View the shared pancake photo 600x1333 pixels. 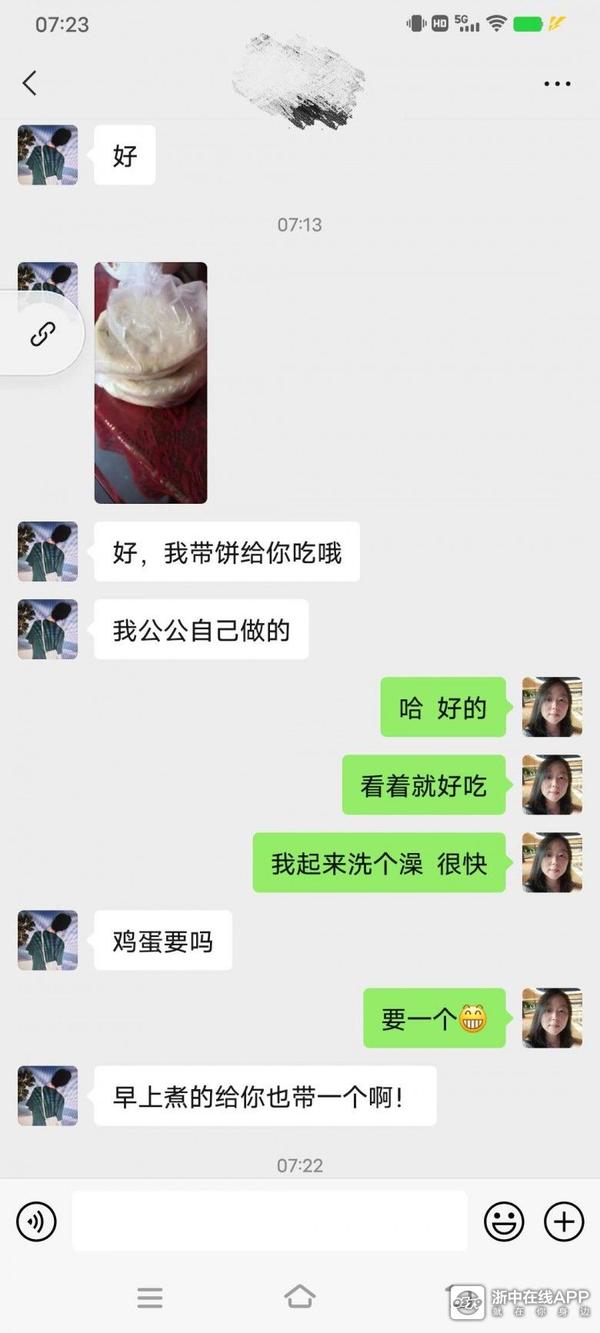(150, 382)
